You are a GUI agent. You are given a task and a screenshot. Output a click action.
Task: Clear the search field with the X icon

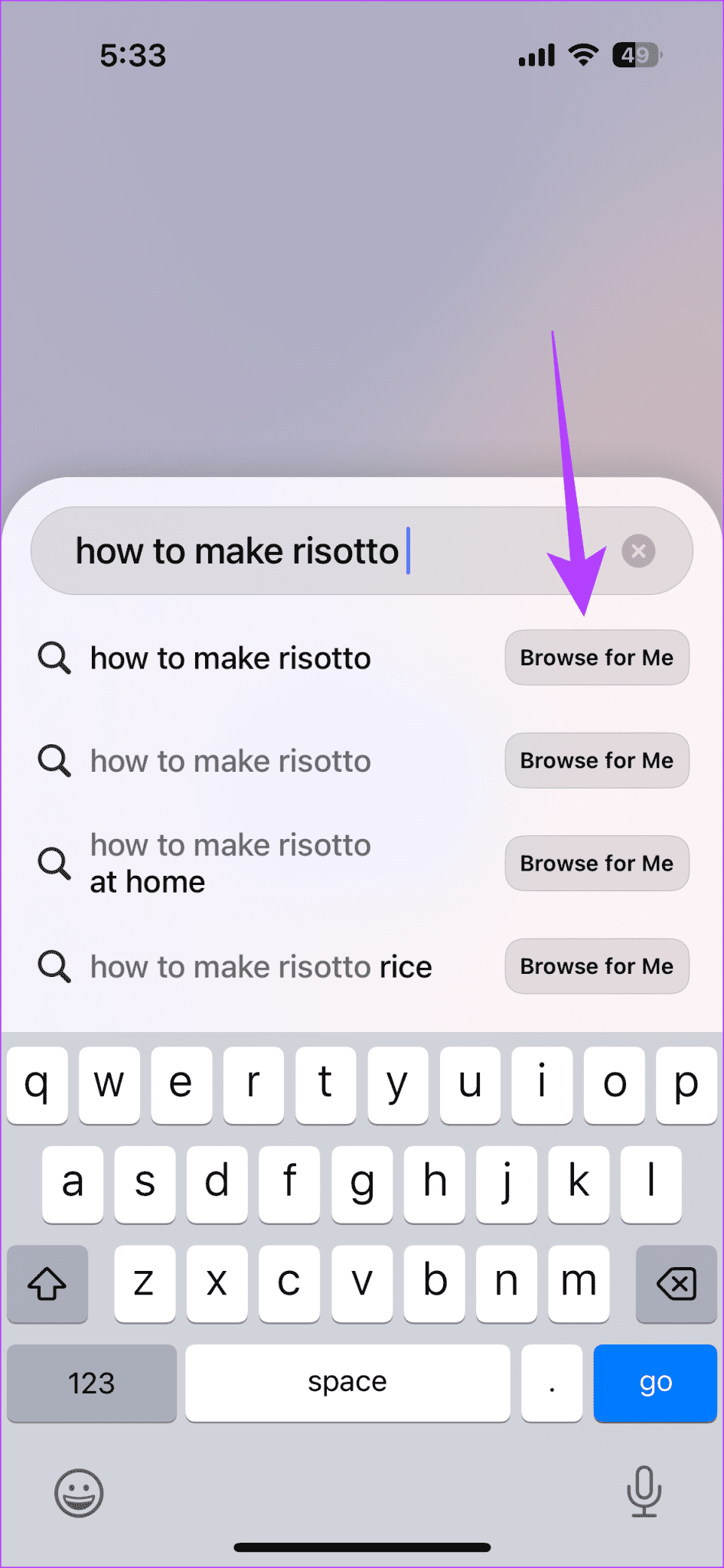coord(638,551)
